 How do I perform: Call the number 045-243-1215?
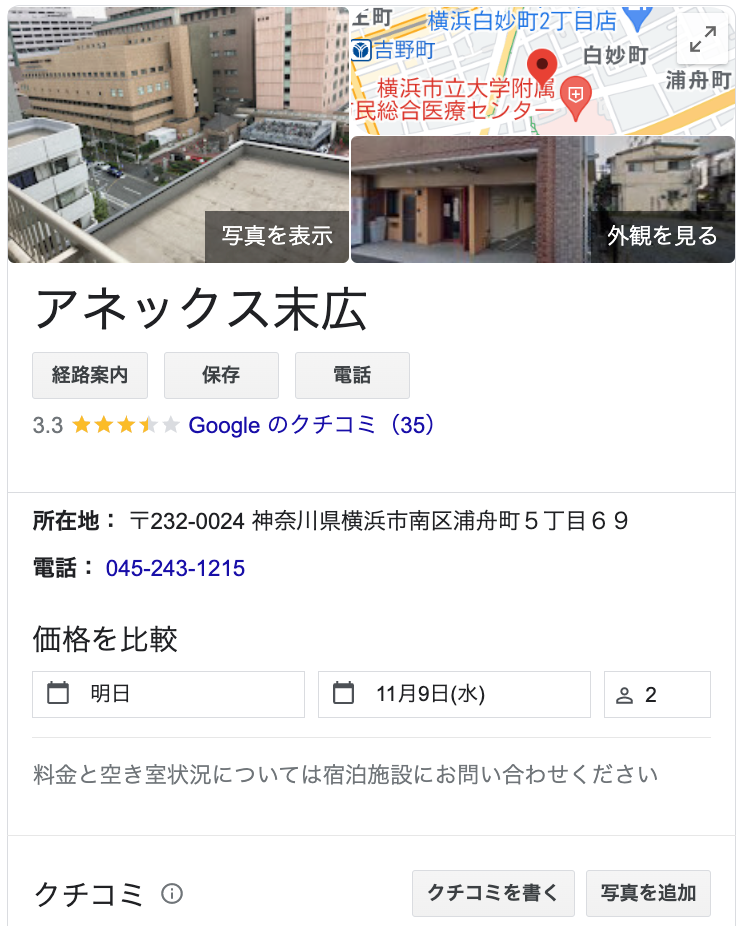(175, 569)
